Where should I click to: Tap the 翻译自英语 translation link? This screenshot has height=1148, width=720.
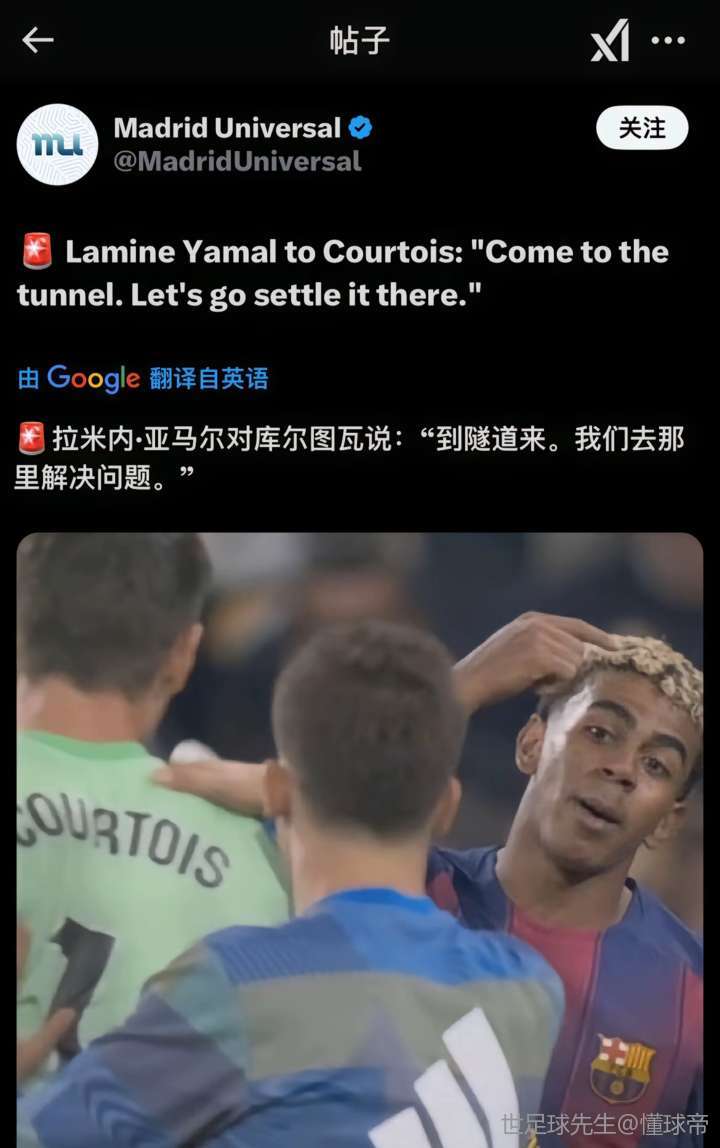point(209,378)
